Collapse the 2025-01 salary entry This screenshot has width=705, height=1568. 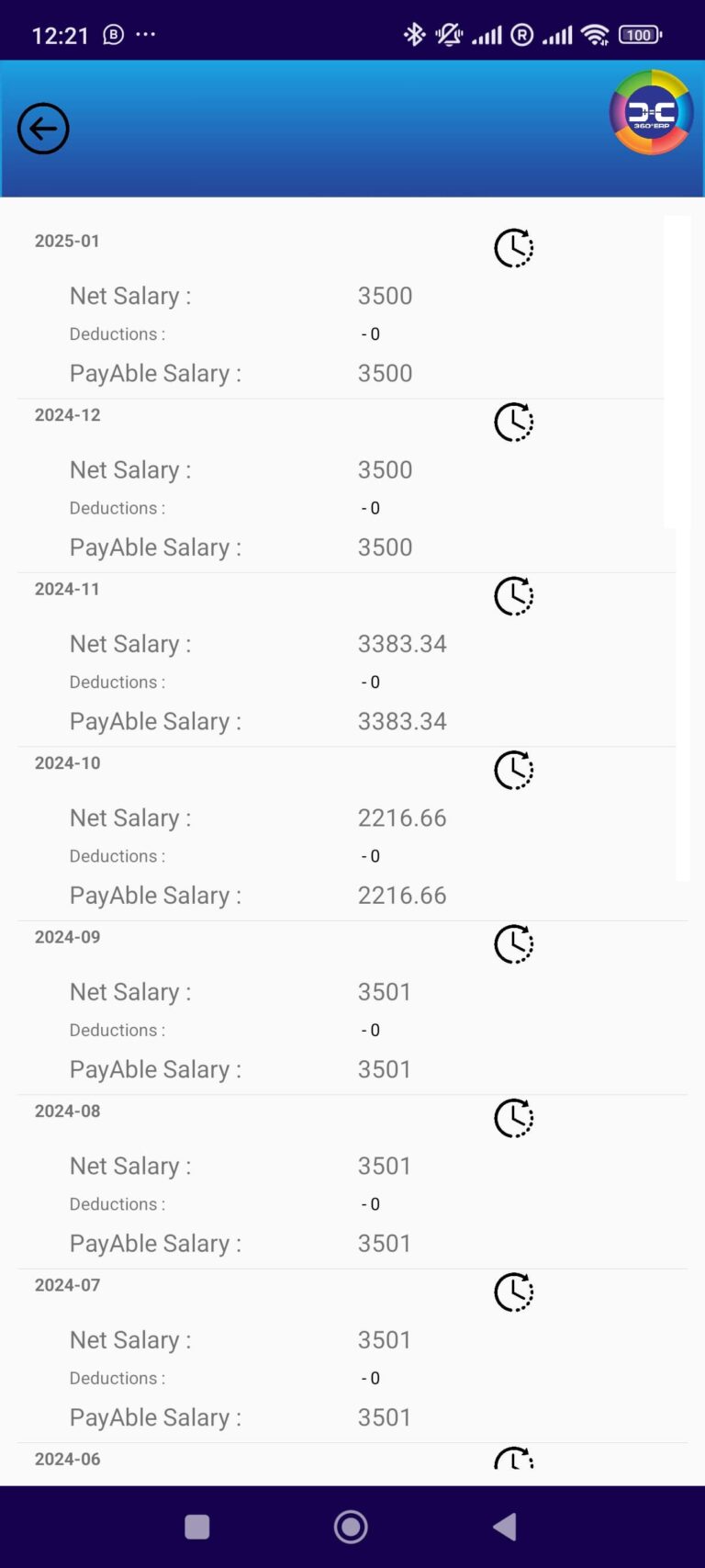pyautogui.click(x=66, y=240)
